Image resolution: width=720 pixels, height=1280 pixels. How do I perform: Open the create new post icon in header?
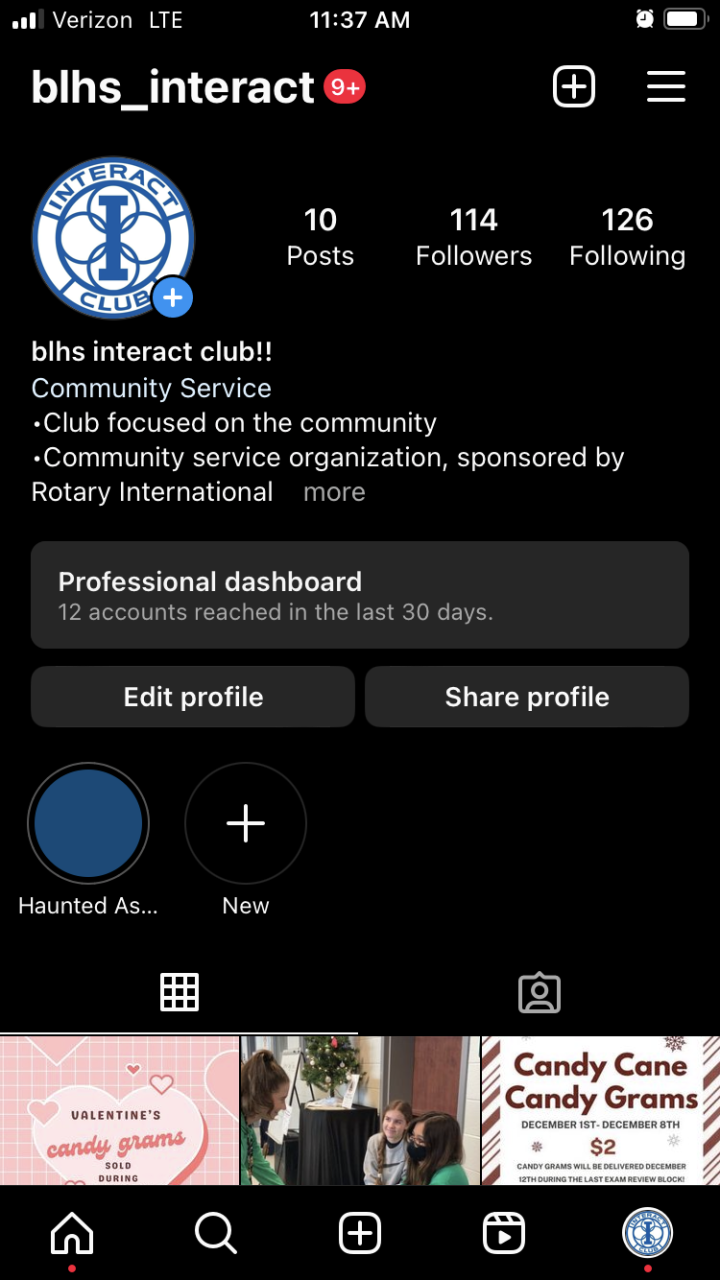(x=574, y=87)
